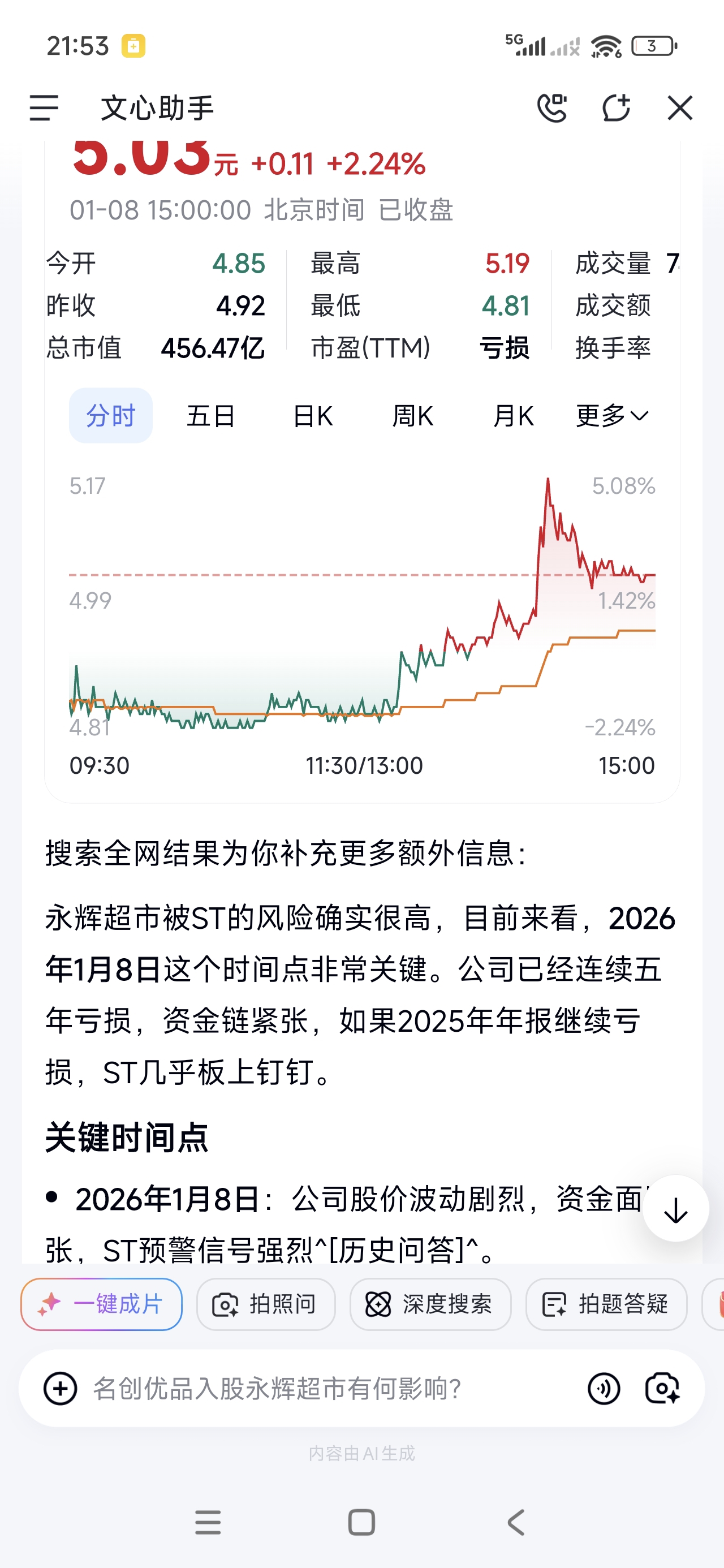Select the 分时 chart tab
Image resolution: width=724 pixels, height=1568 pixels.
pyautogui.click(x=111, y=416)
